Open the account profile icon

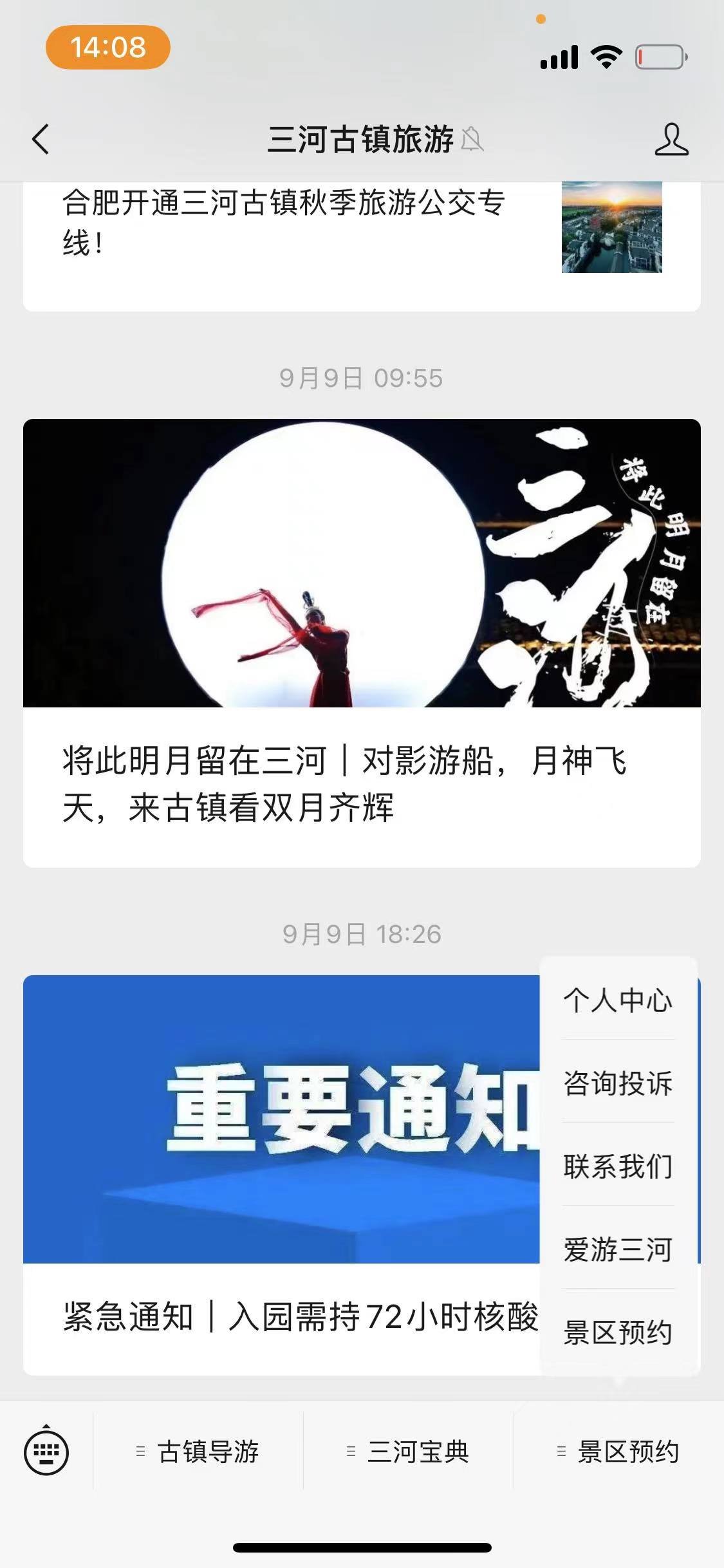click(x=671, y=139)
